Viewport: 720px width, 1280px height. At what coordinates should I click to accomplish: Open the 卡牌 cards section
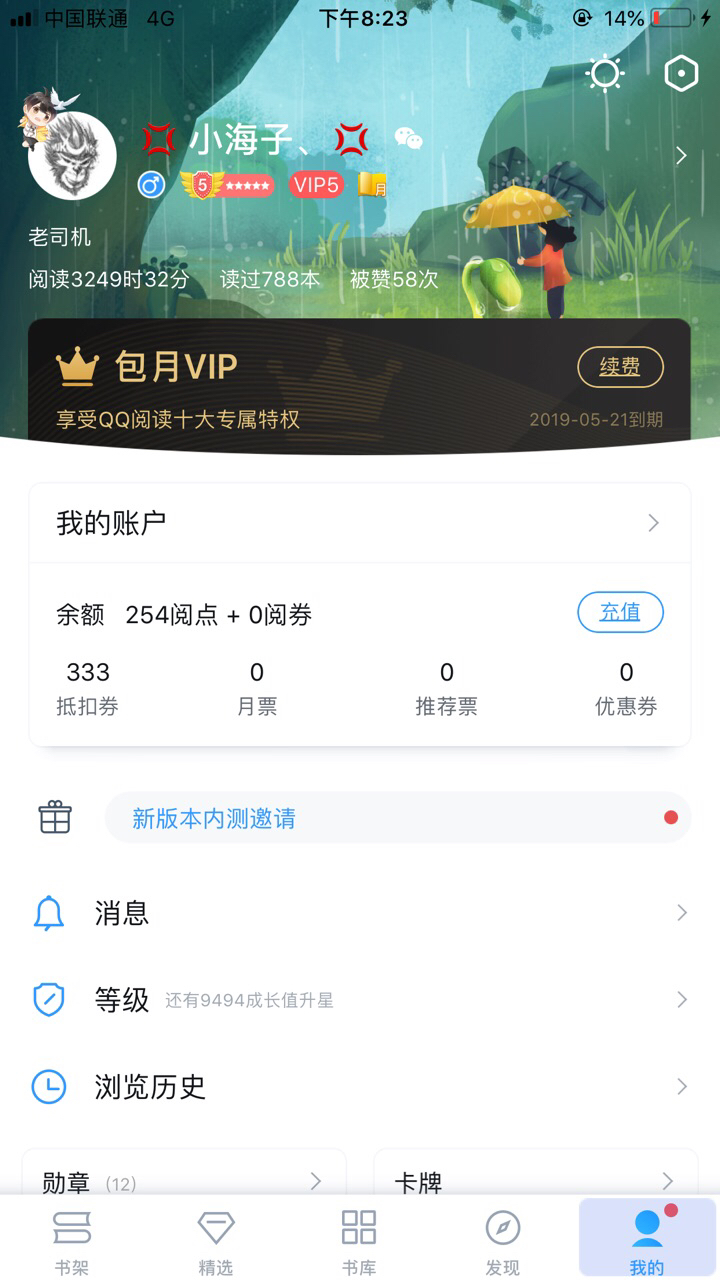536,1178
